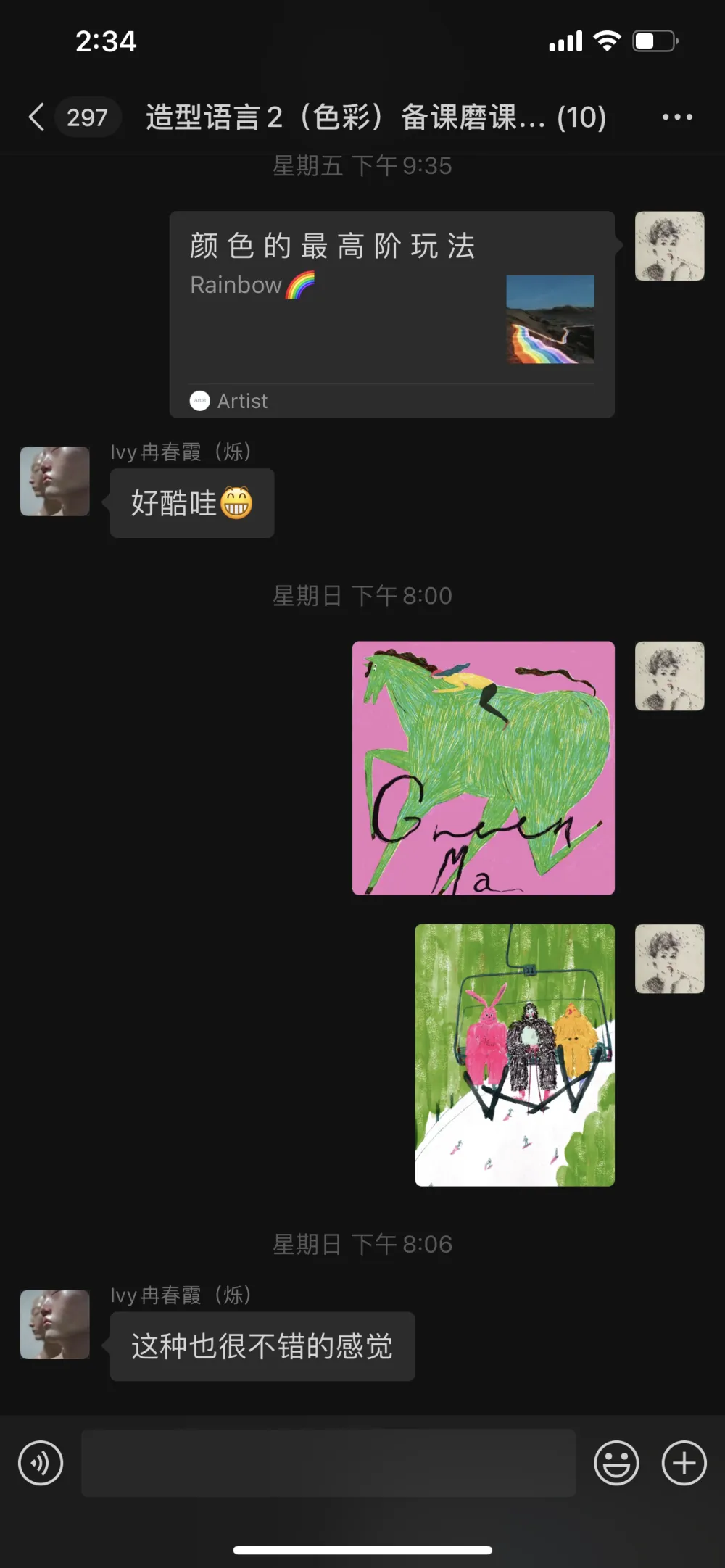Open Ivy's avatar beside 这种也很不错的感觉
Image resolution: width=725 pixels, height=1568 pixels.
point(55,1324)
